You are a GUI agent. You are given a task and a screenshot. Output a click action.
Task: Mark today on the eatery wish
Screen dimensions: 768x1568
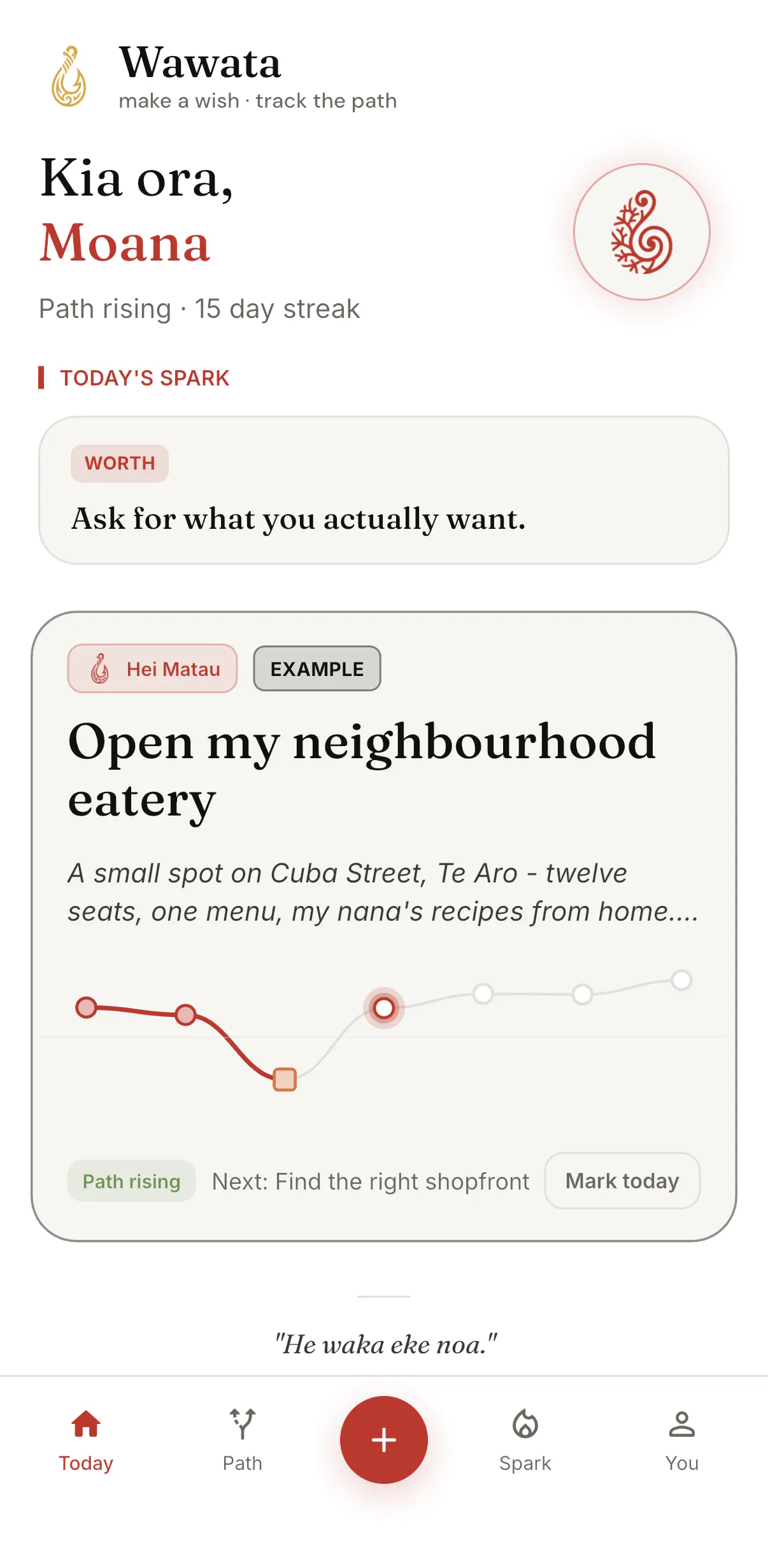pos(622,1181)
